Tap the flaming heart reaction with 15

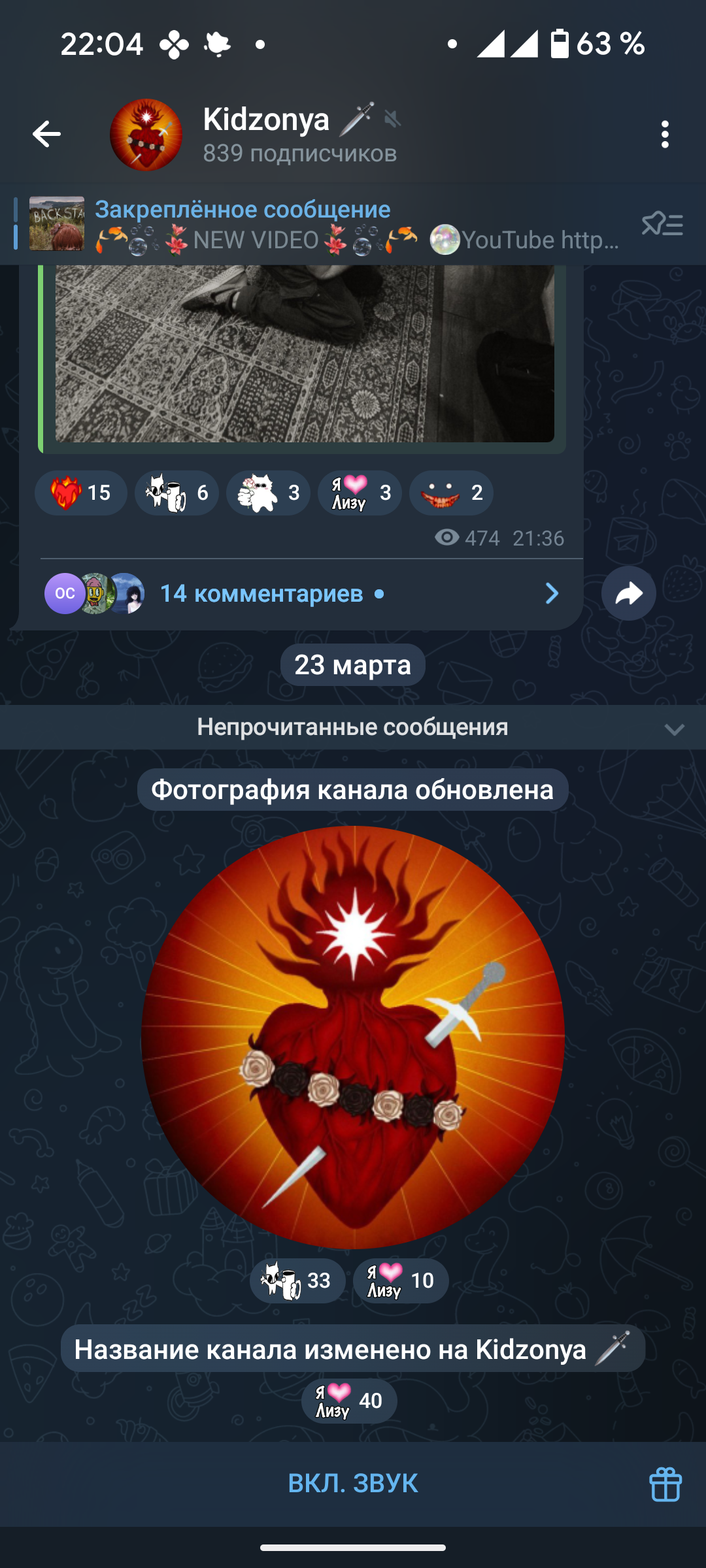pyautogui.click(x=81, y=493)
